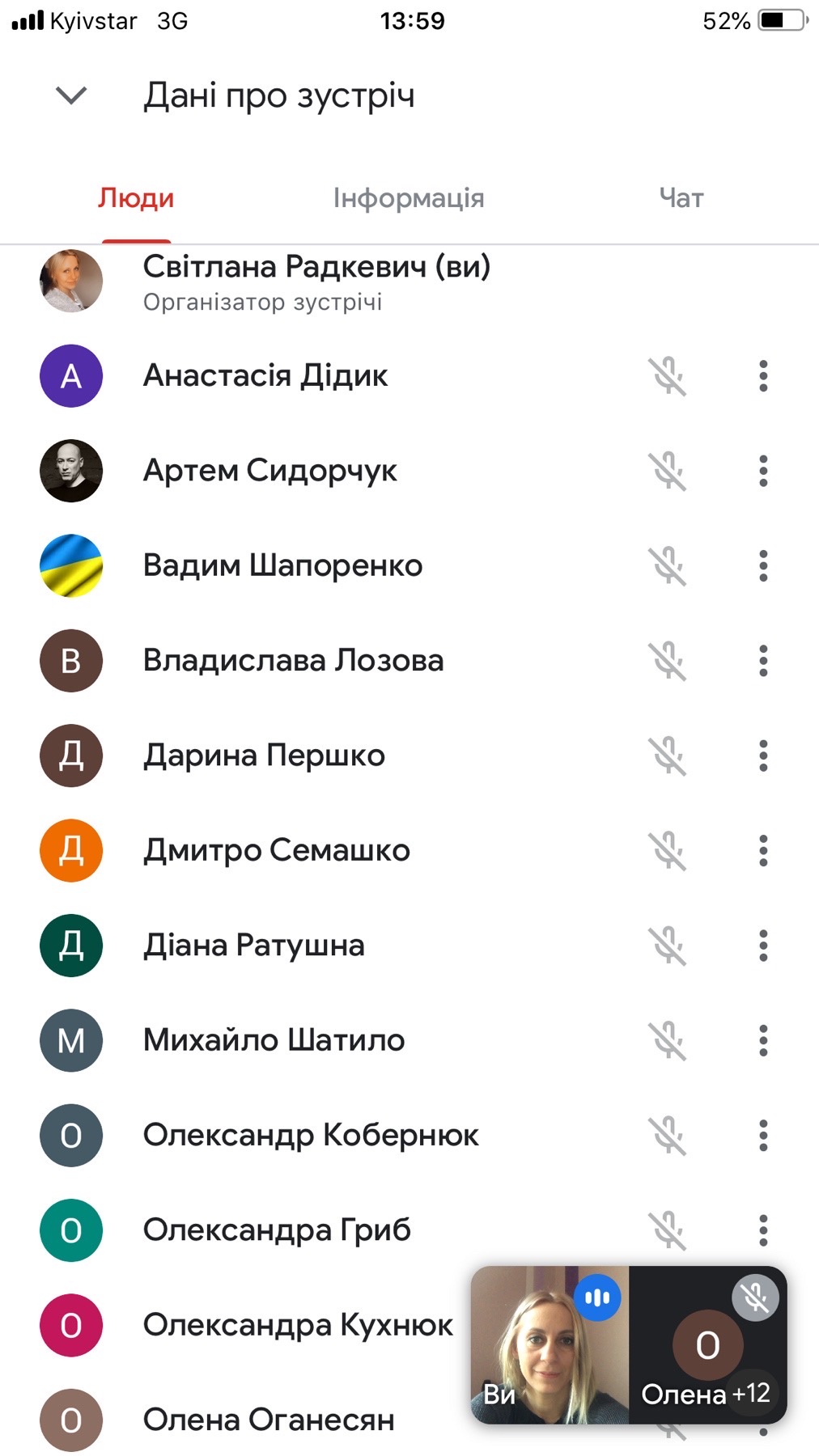Switch to the Інформація tab
The width and height of the screenshot is (819, 1456).
408,198
